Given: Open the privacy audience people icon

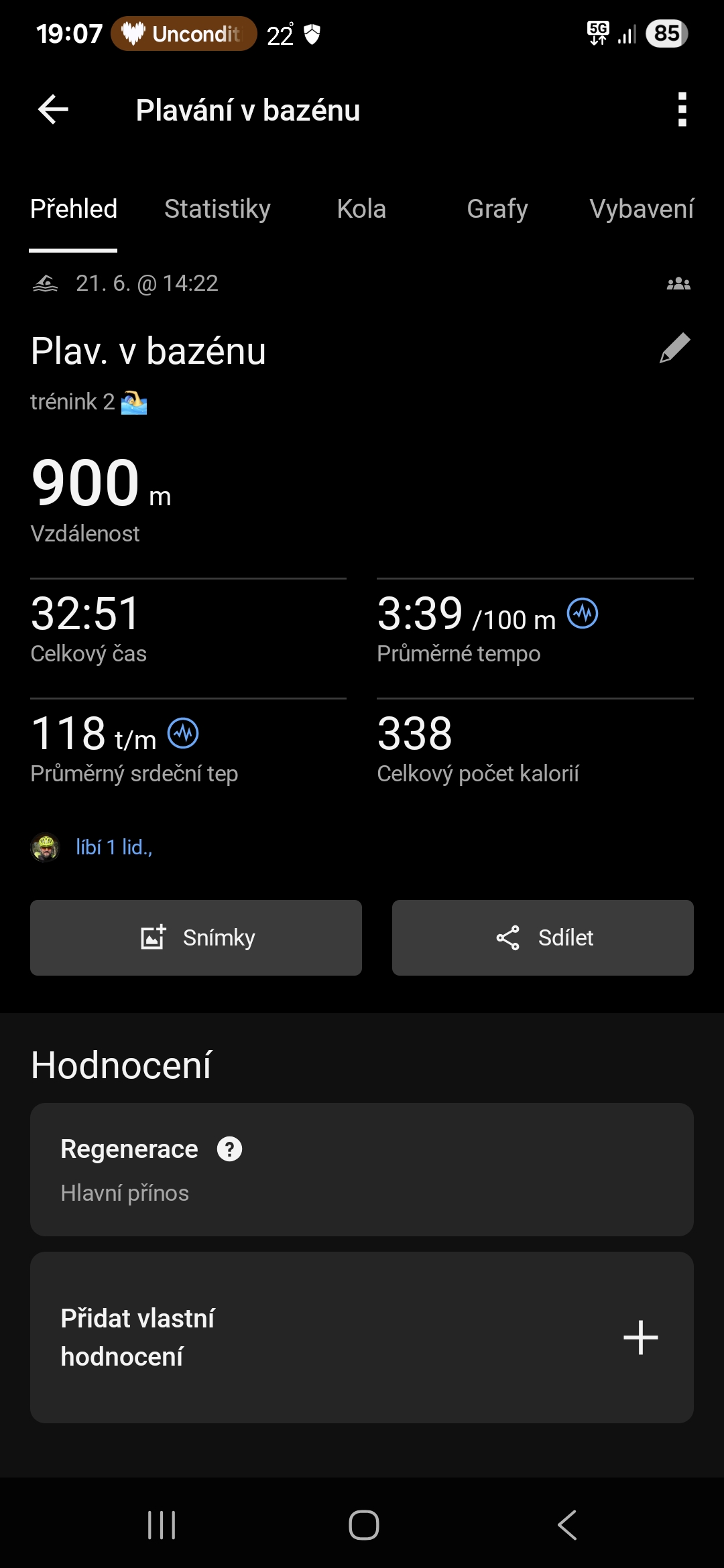Looking at the screenshot, I should (678, 284).
